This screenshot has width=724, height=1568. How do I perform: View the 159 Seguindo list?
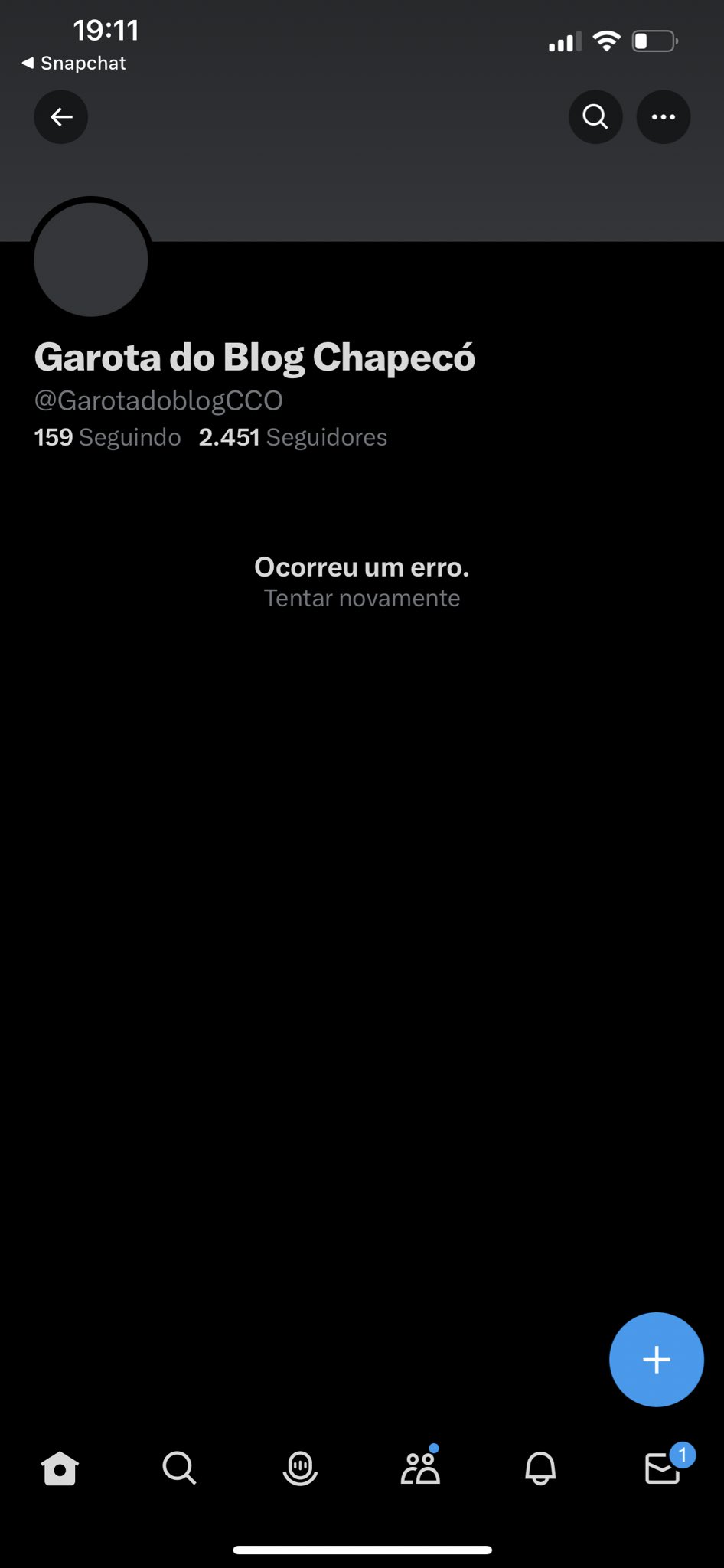108,437
